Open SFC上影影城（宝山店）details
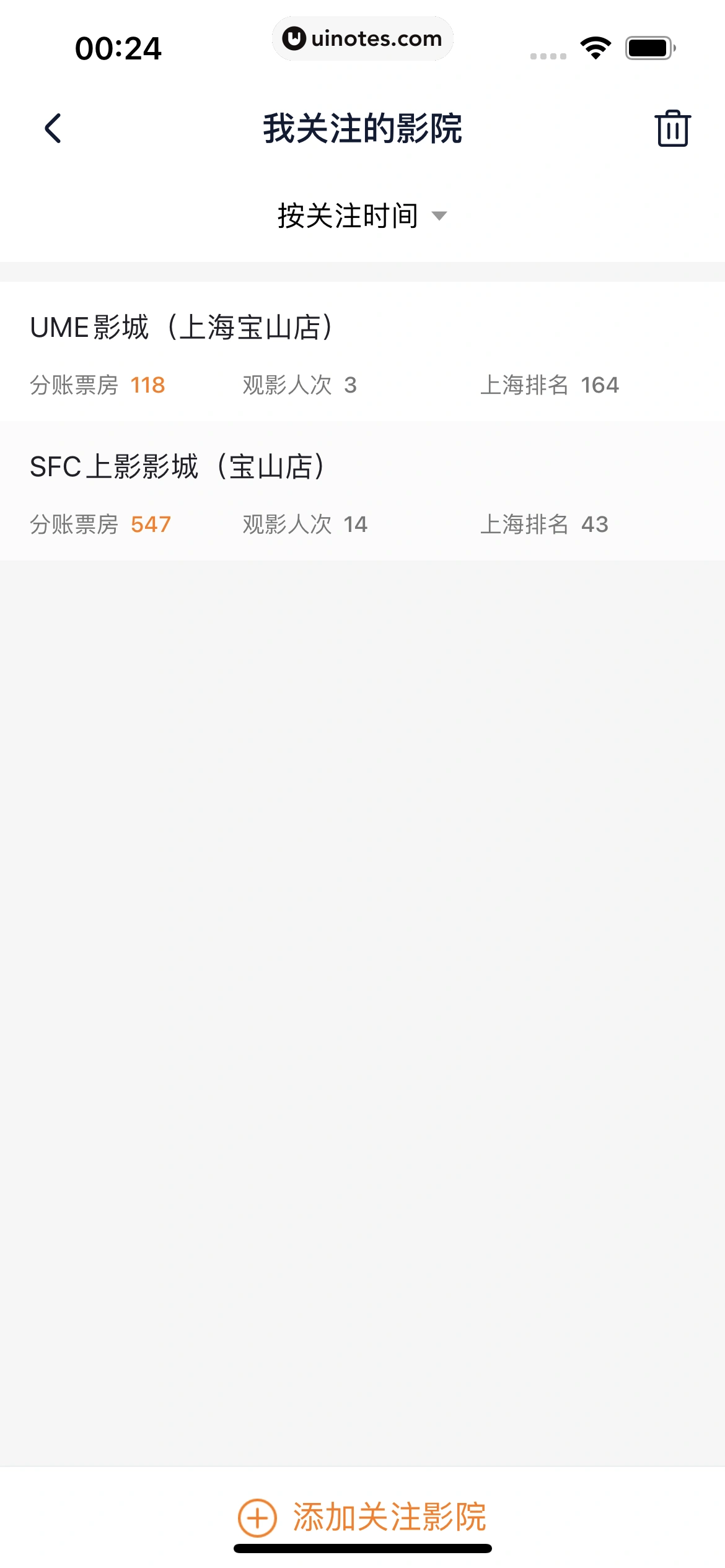 pos(362,491)
